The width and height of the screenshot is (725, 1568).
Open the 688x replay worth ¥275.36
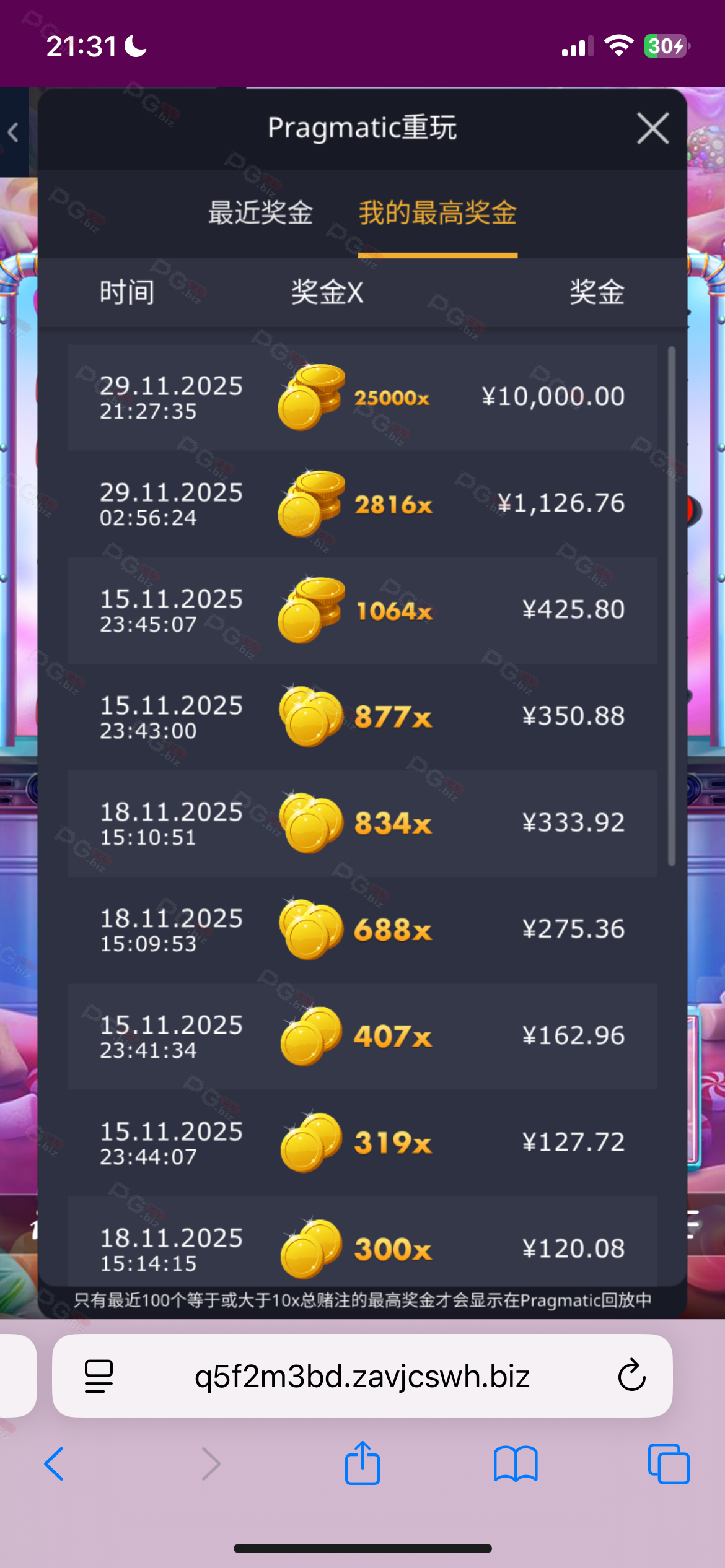[362, 930]
